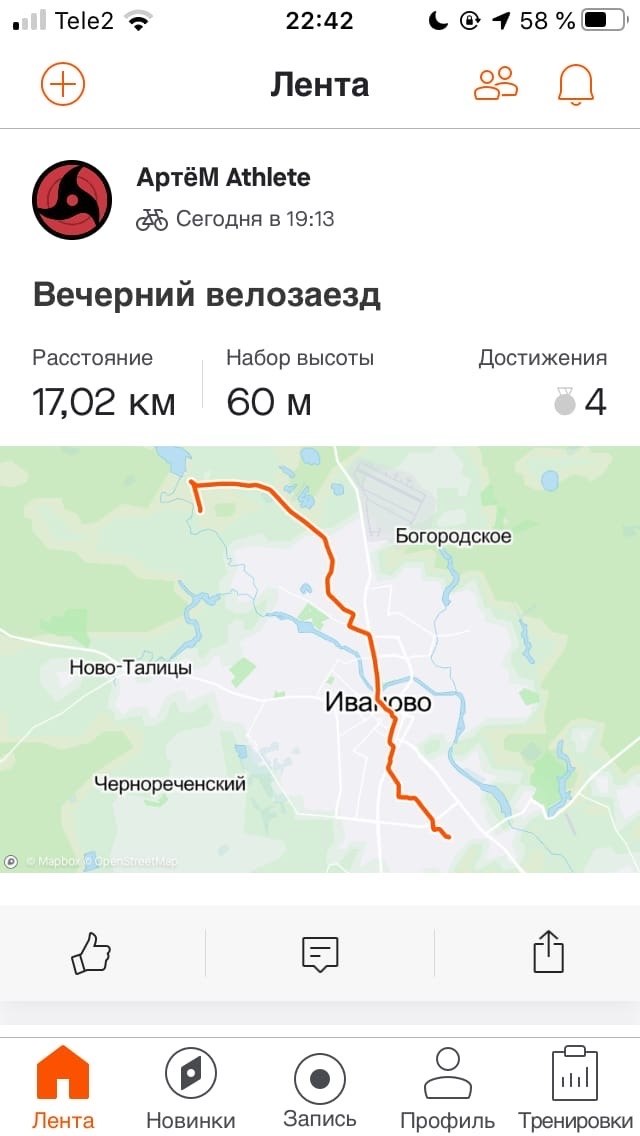Go to the Профиль tab
The height and width of the screenshot is (1136, 640).
(447, 1088)
